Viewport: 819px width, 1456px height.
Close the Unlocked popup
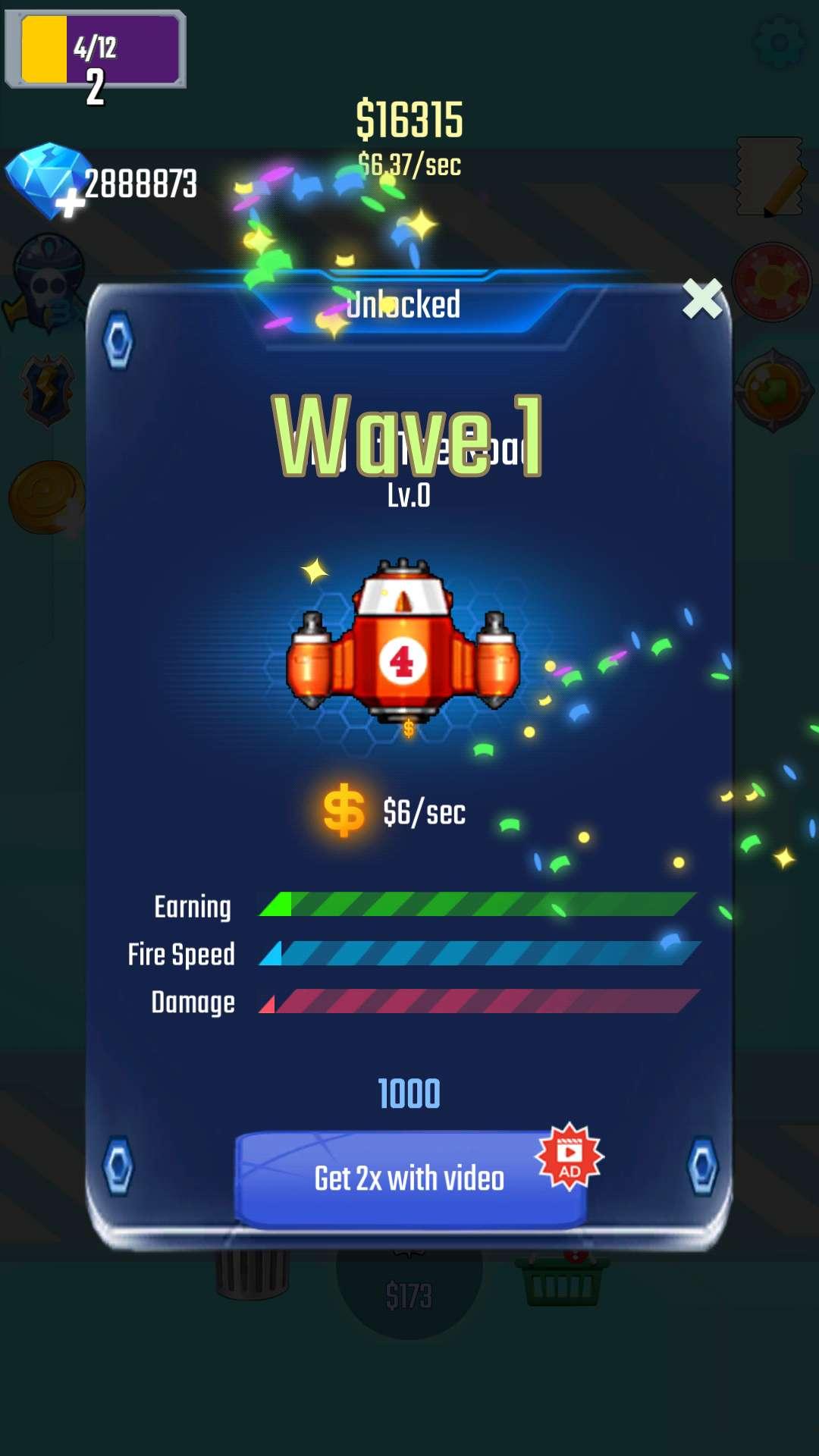coord(702,299)
